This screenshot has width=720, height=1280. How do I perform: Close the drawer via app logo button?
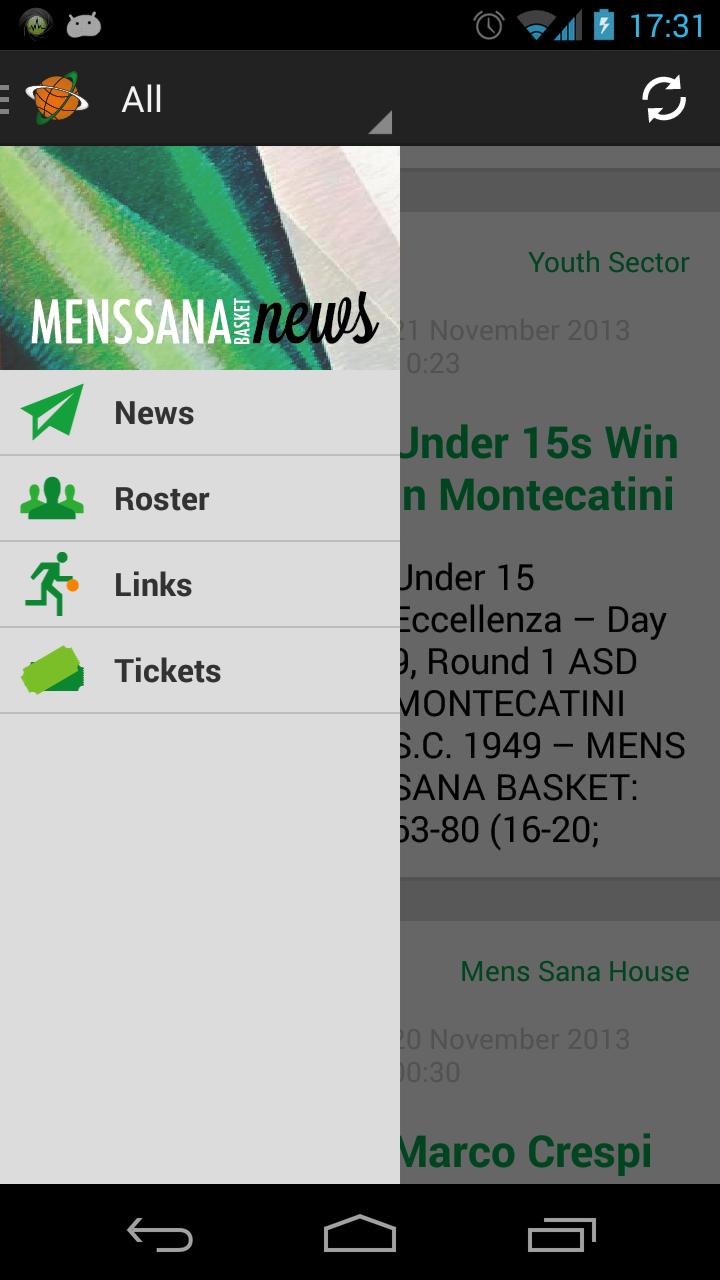tap(50, 99)
